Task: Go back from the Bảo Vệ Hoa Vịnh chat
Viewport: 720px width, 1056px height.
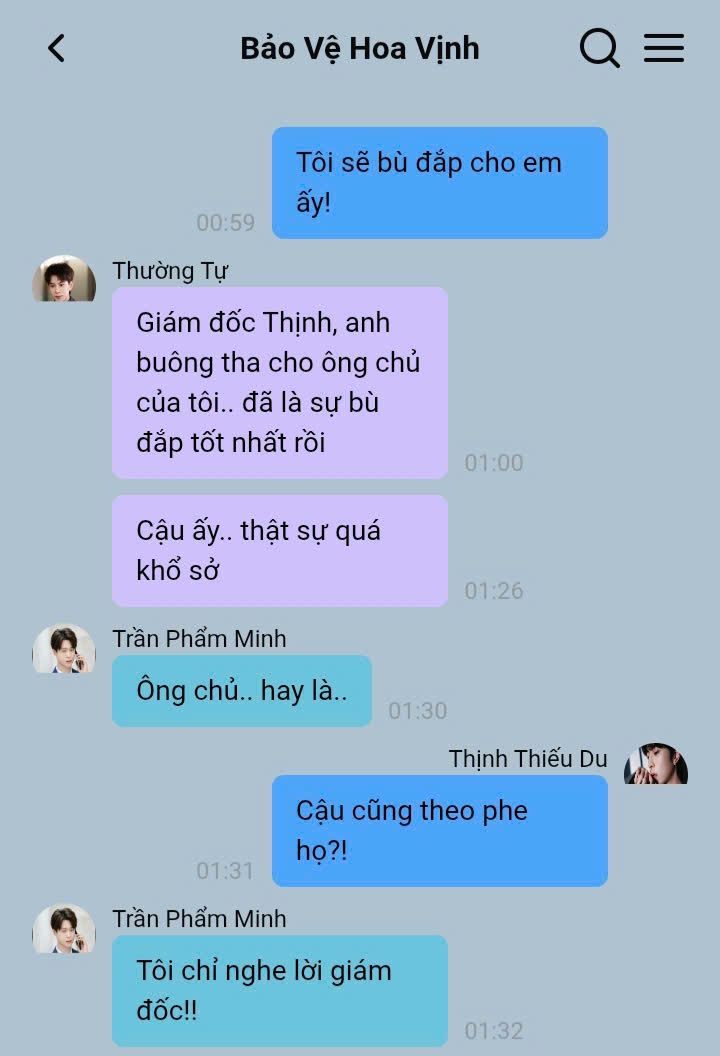Action: pos(57,48)
